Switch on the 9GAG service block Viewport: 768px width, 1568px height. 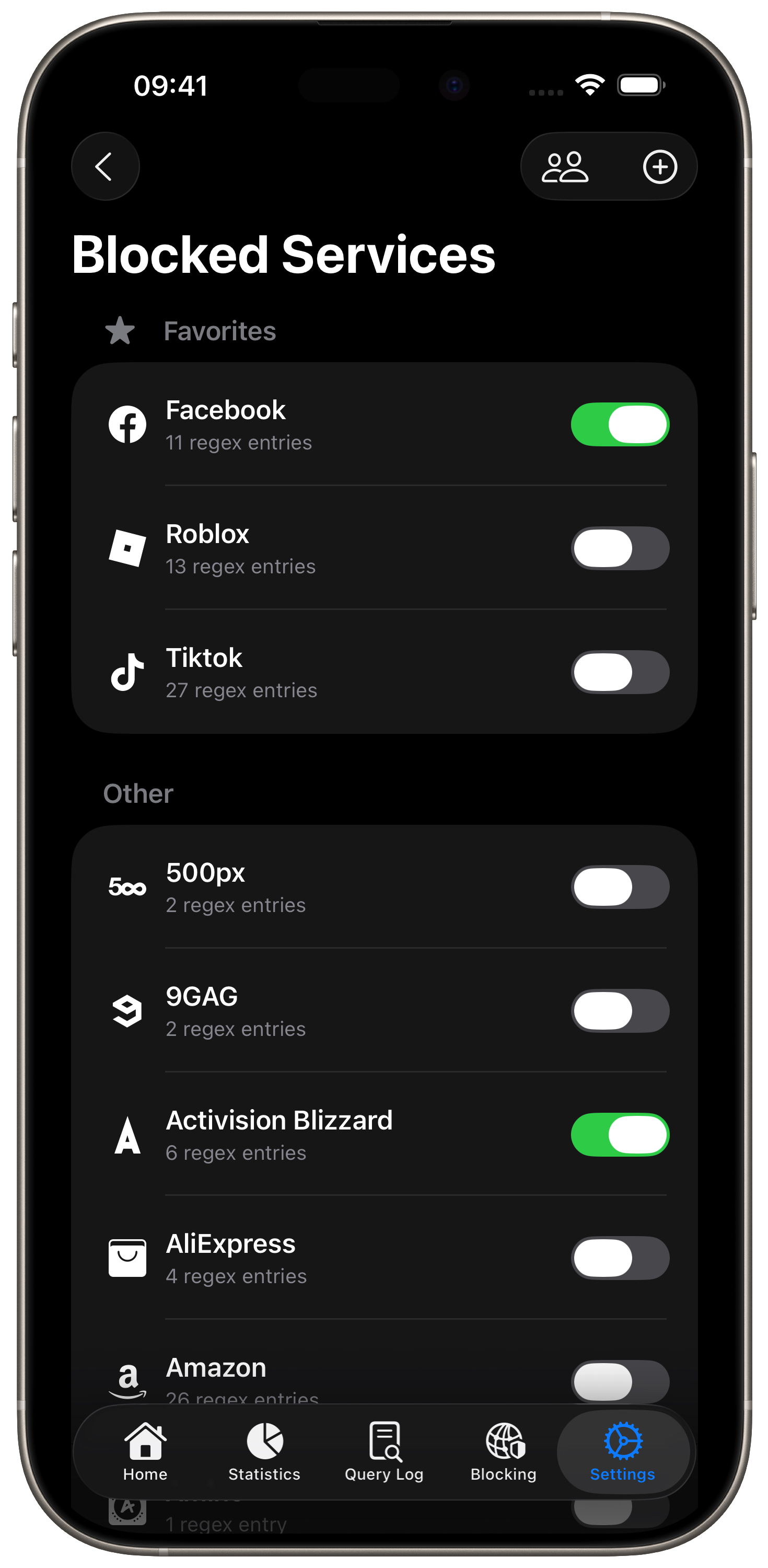click(620, 1011)
